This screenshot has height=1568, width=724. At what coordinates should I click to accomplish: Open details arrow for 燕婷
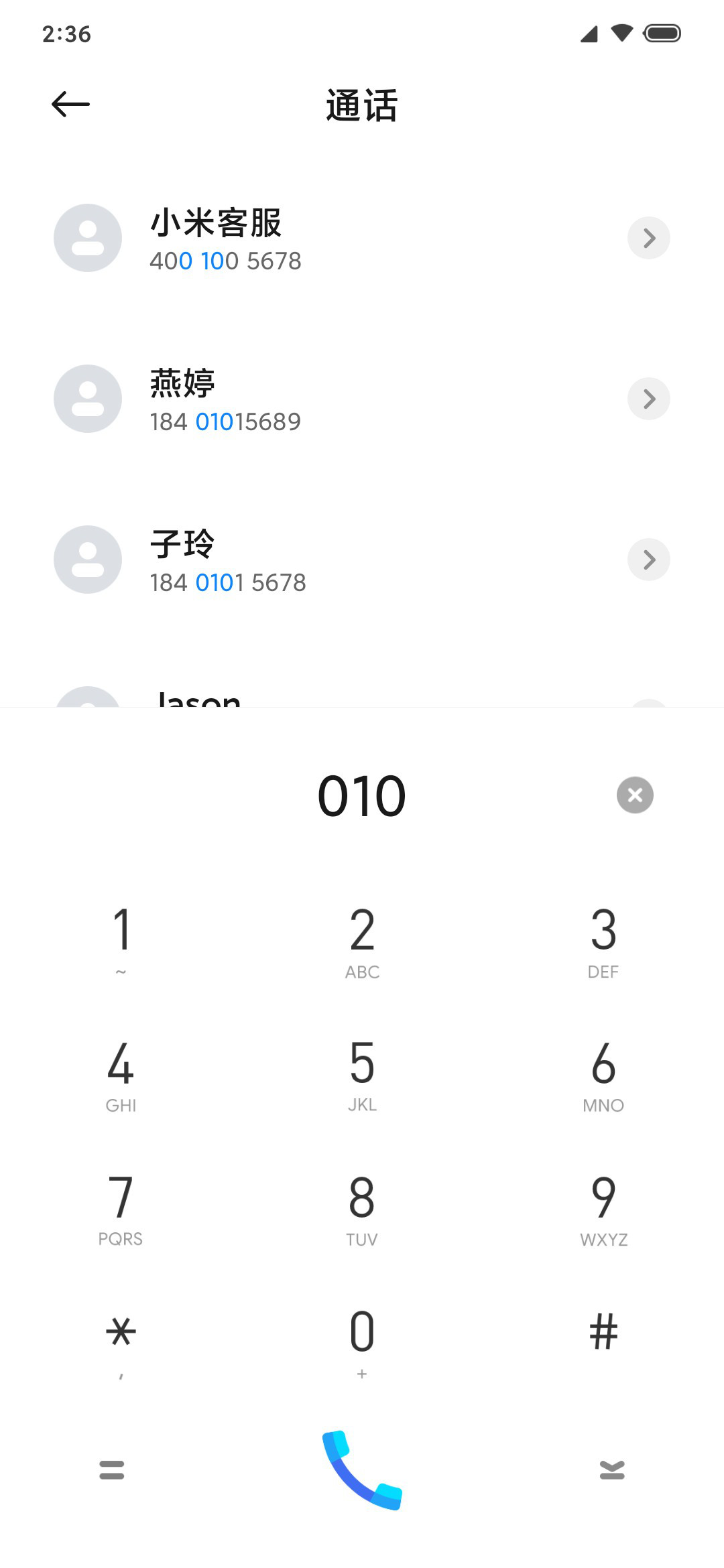tap(648, 399)
